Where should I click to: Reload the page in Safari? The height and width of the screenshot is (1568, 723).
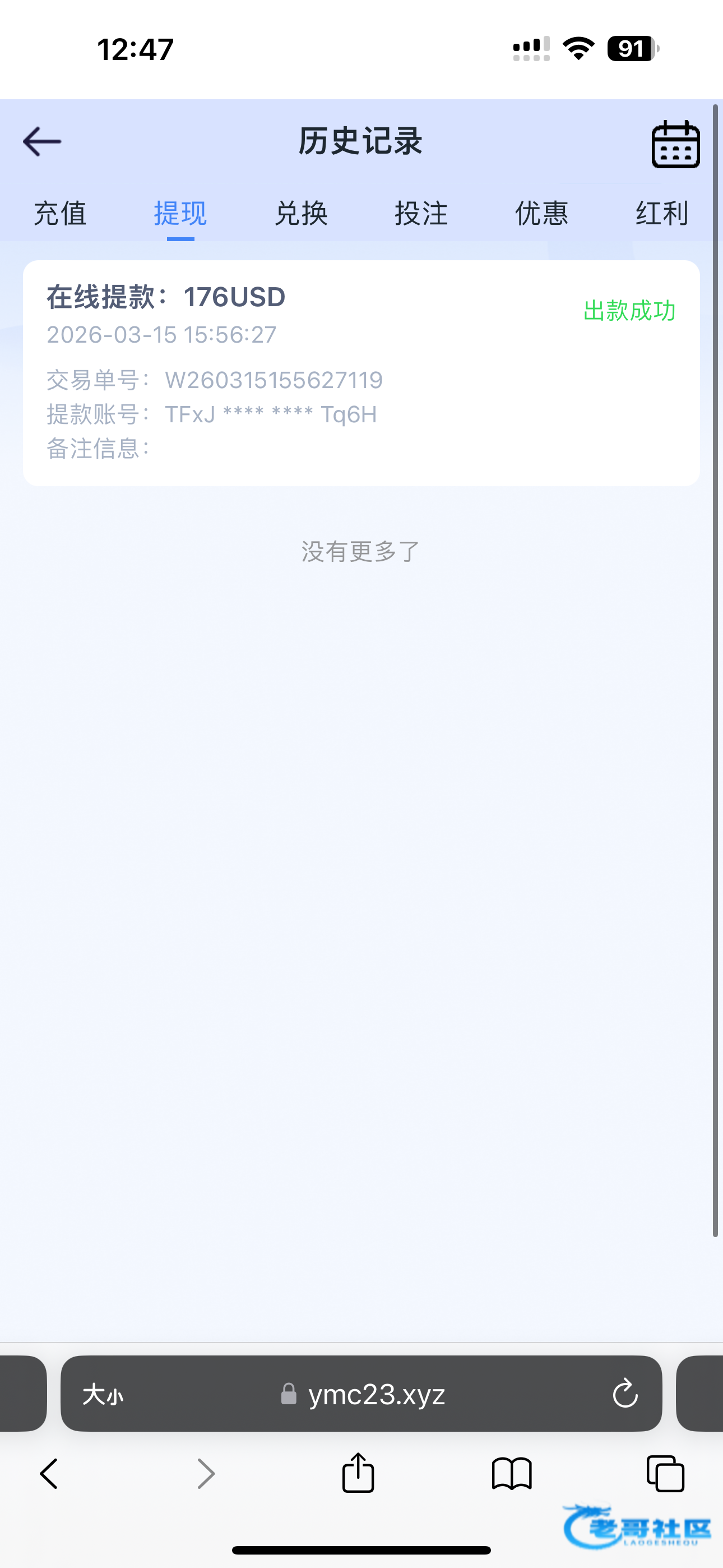(x=625, y=1394)
